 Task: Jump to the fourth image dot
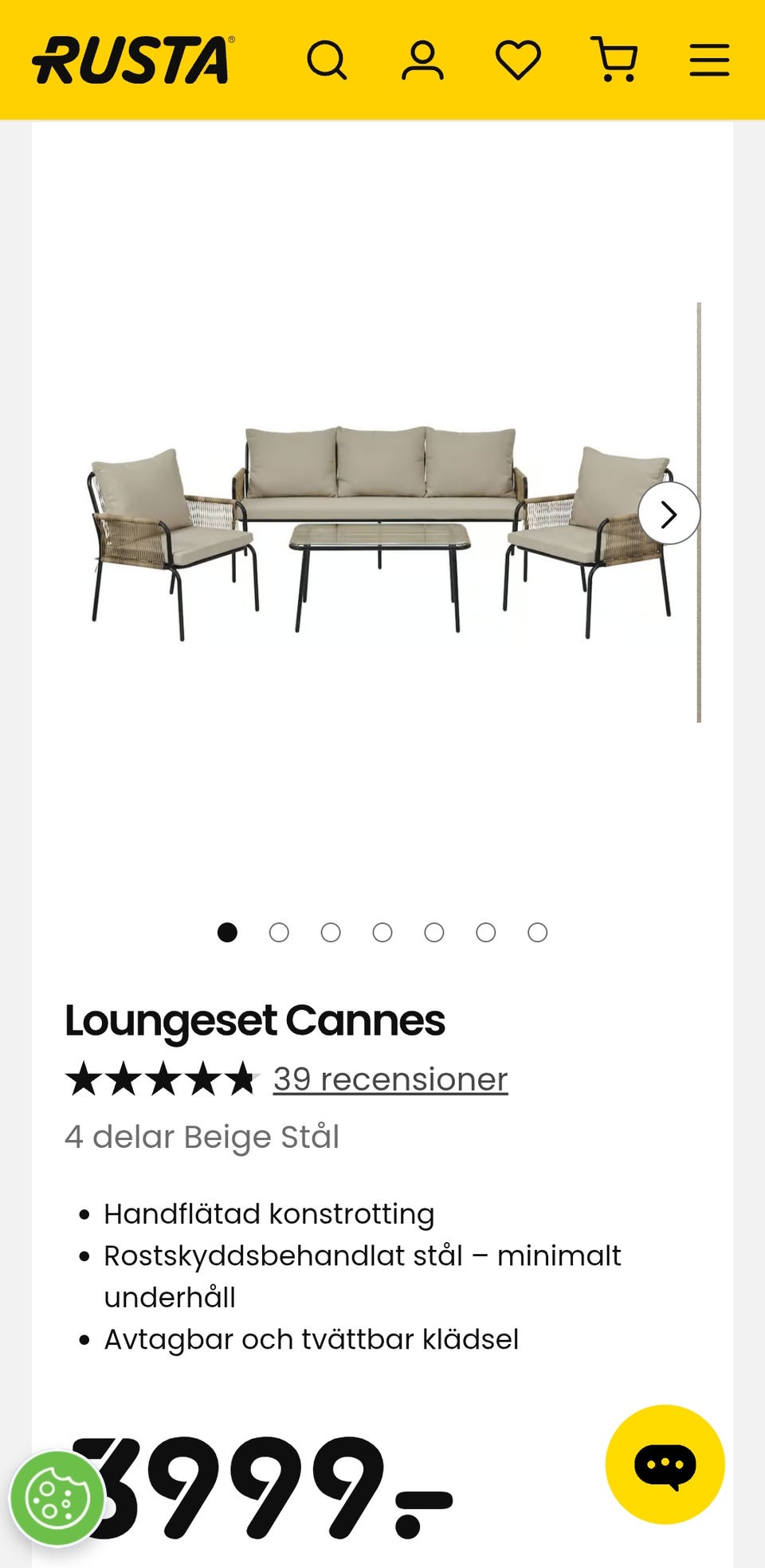point(382,932)
